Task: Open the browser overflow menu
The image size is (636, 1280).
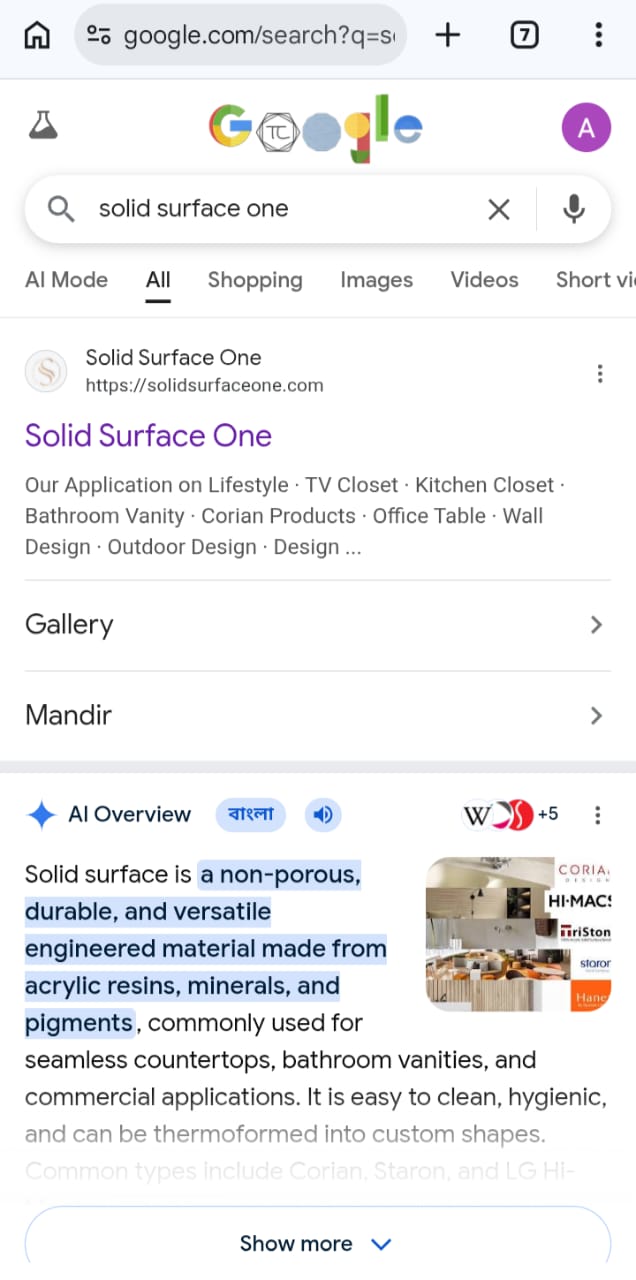Action: [598, 36]
